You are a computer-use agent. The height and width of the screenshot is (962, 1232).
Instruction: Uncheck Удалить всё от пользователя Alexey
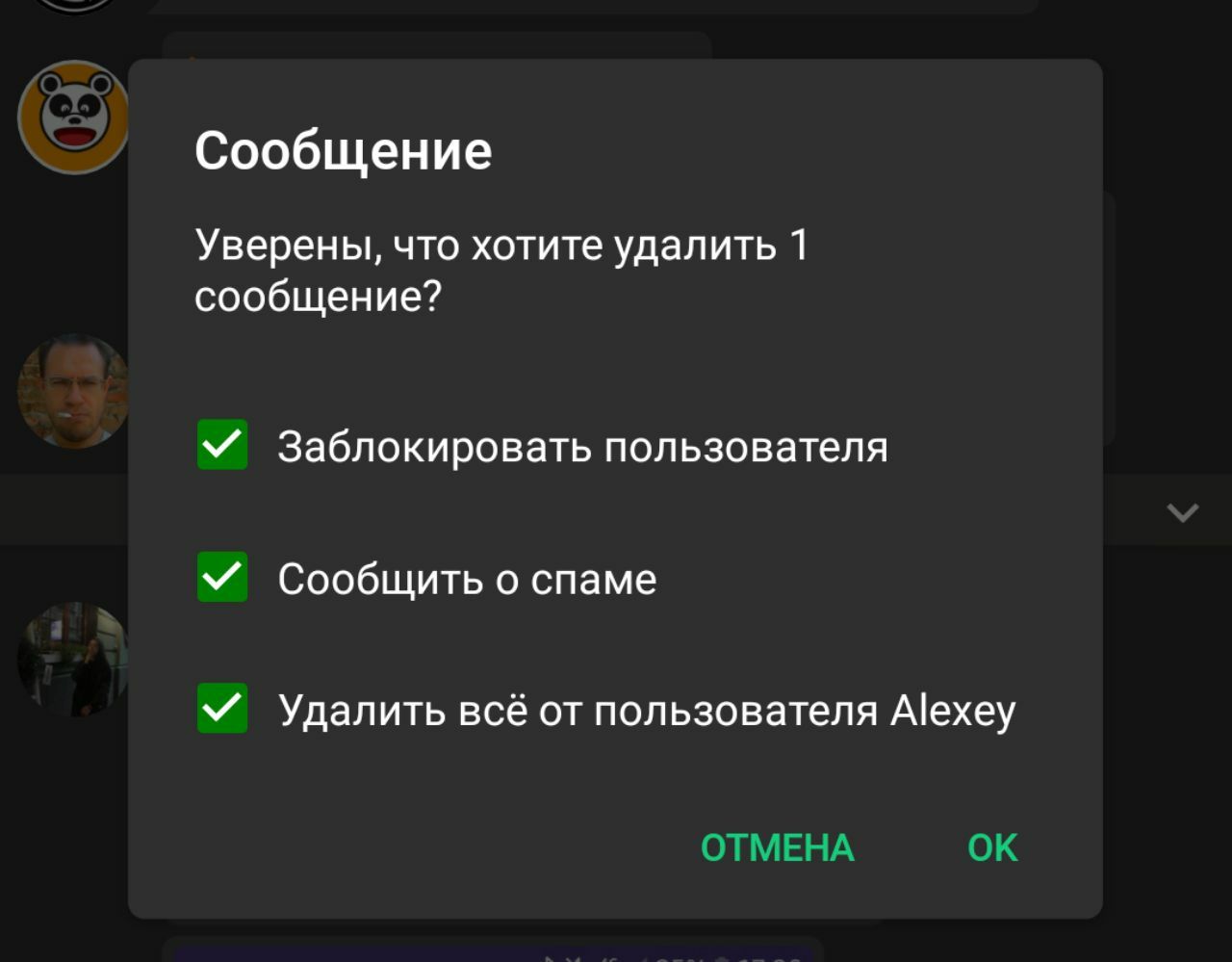[222, 709]
